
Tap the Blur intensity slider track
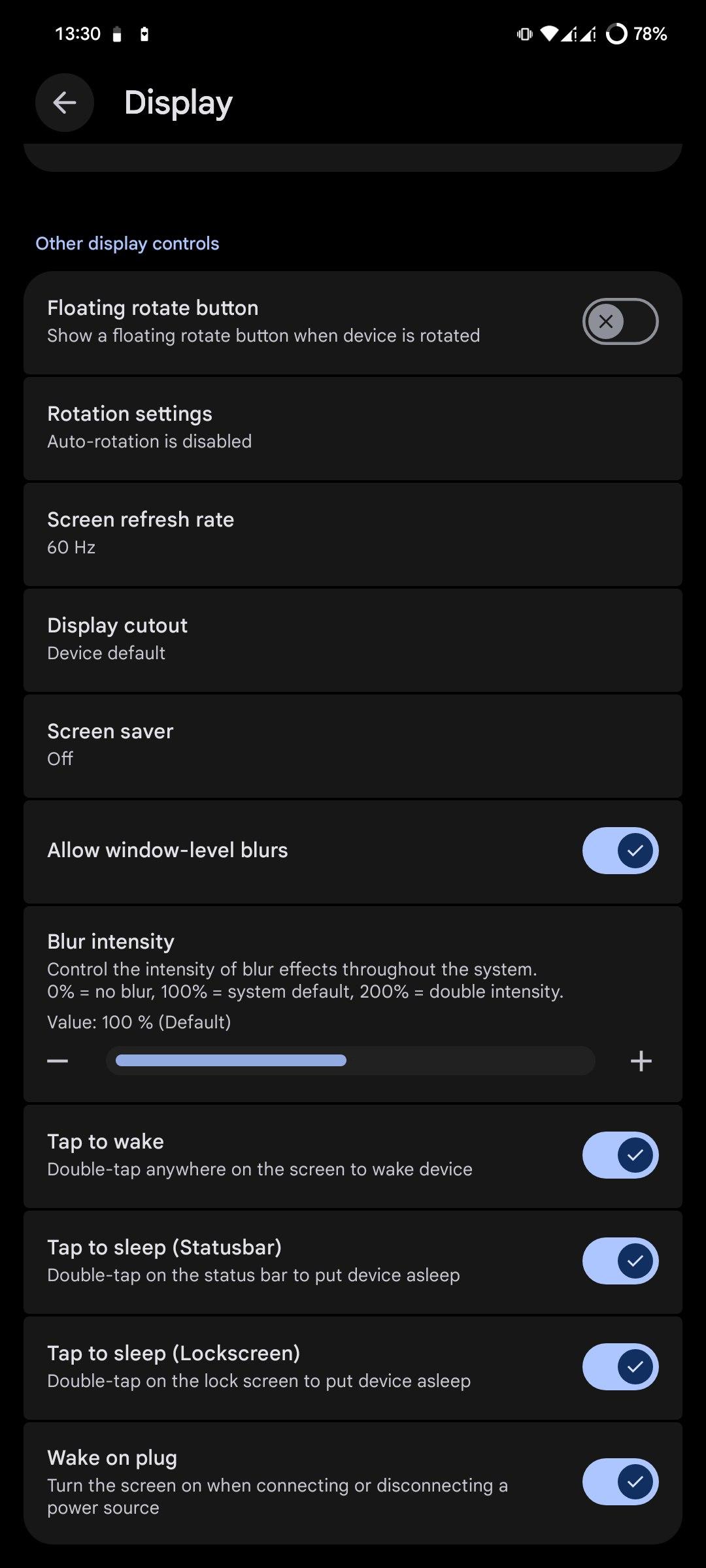click(350, 1061)
